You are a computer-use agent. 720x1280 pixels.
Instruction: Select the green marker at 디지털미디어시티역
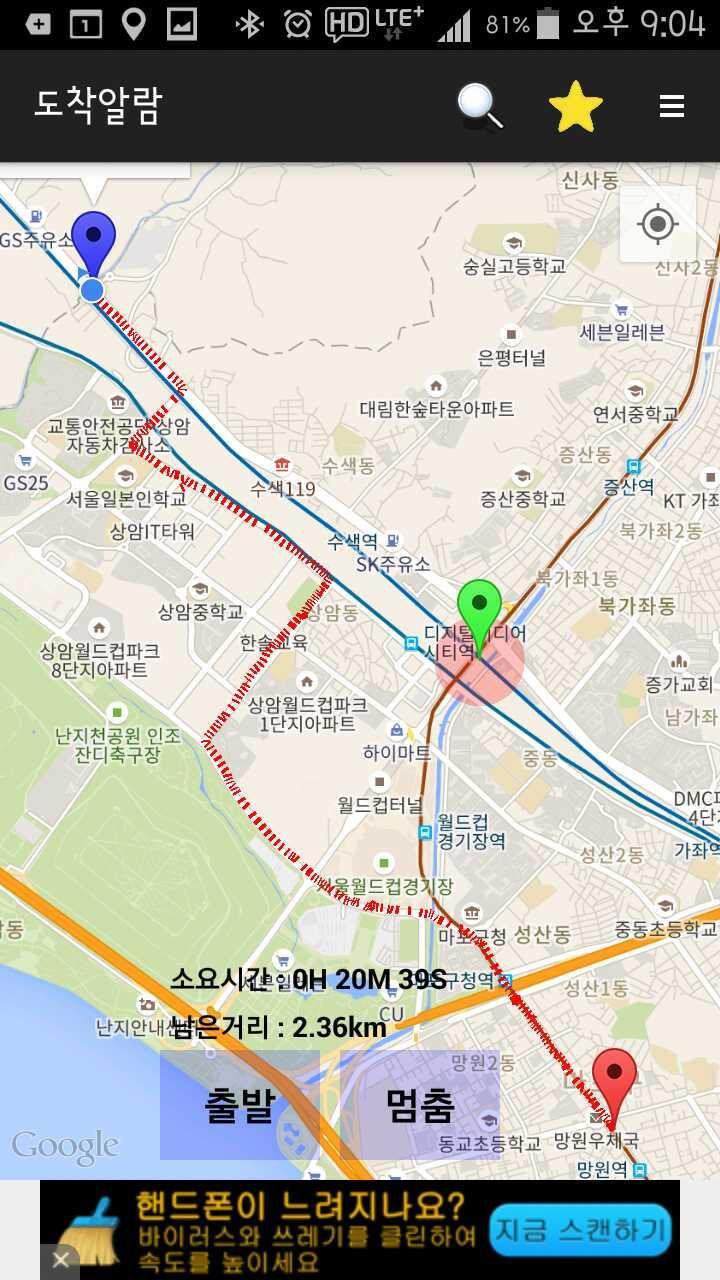point(479,611)
